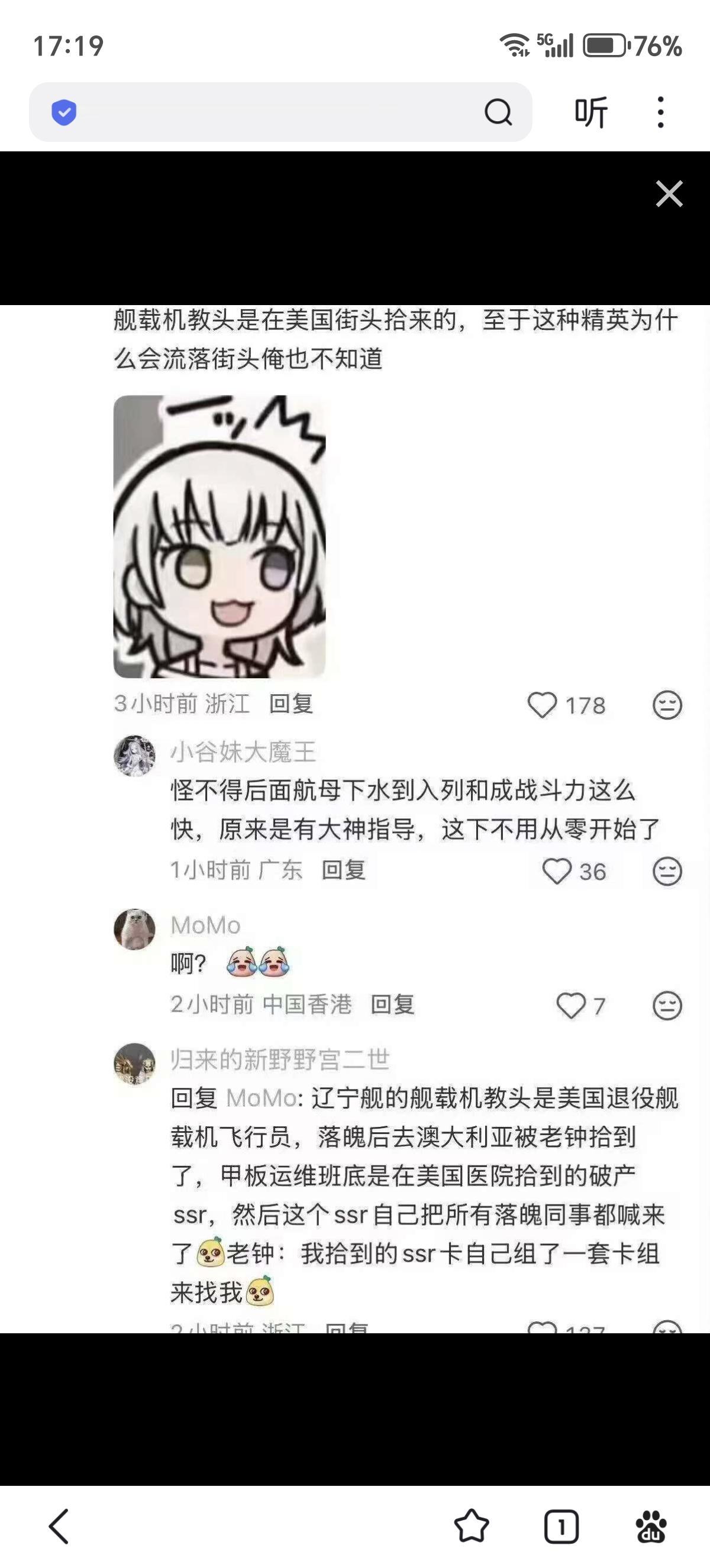The image size is (710, 1568).
Task: Tap the blue shield icon in the search bar
Action: (x=63, y=112)
